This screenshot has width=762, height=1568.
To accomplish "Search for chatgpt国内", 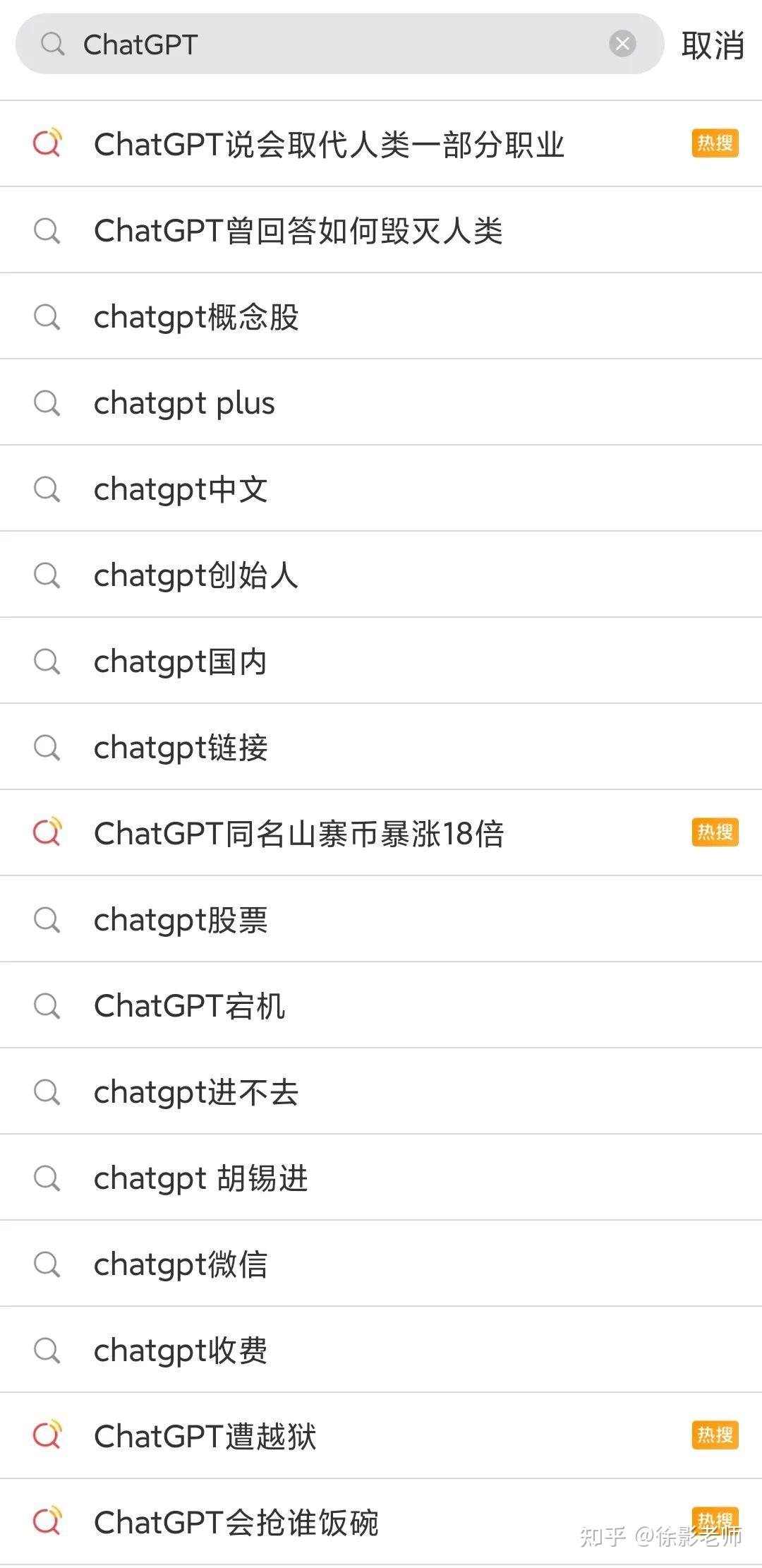I will tap(181, 662).
